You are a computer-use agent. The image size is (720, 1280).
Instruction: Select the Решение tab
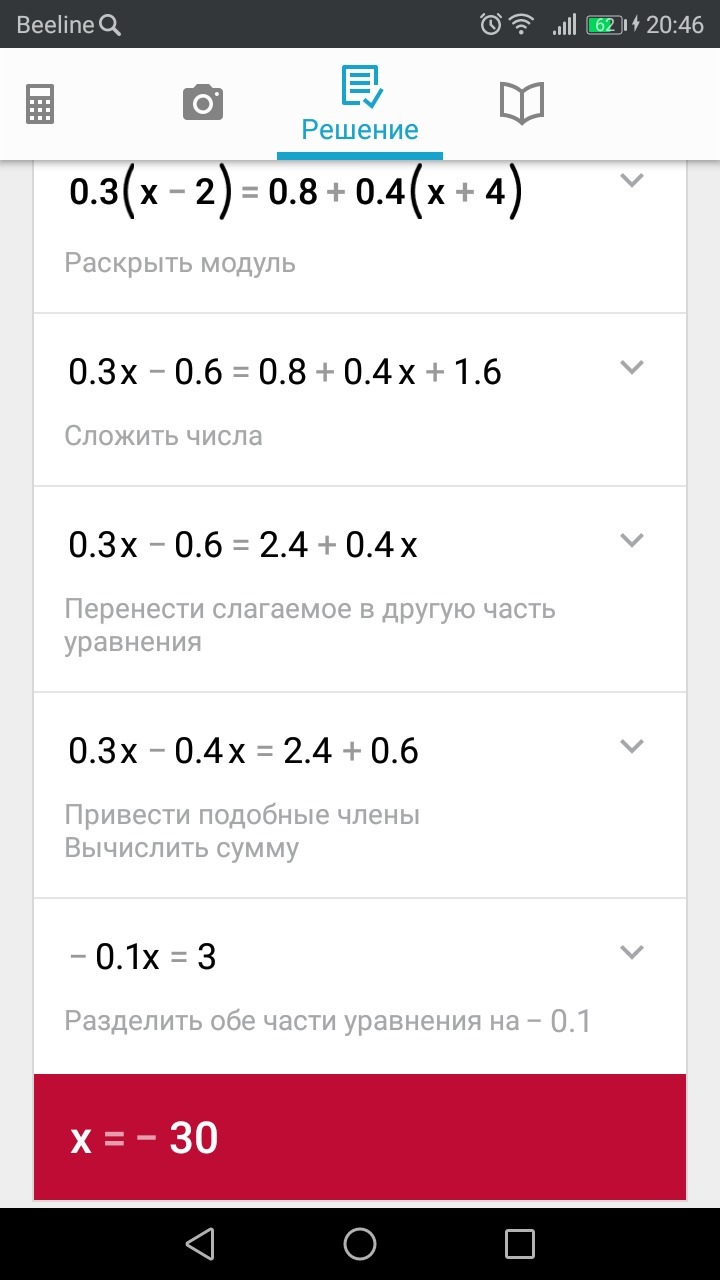360,104
